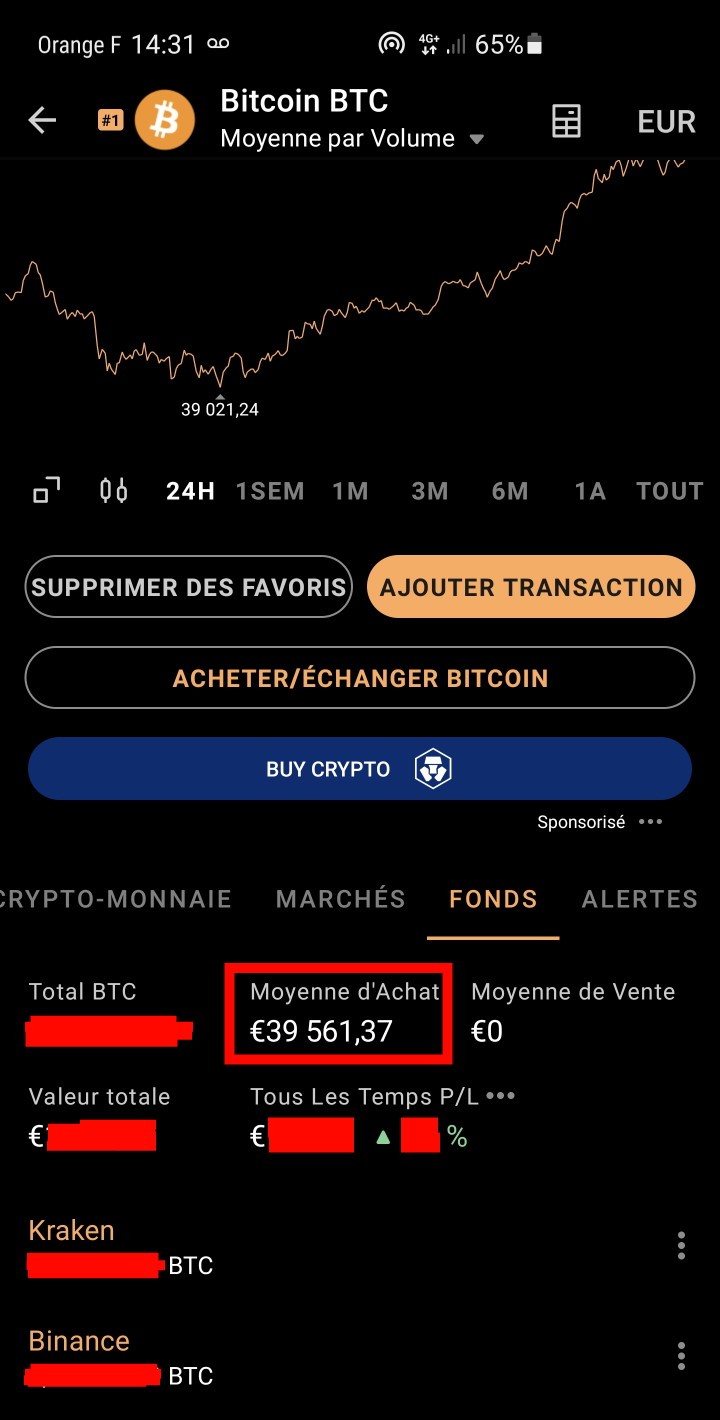Tap Acheter/Échanger Bitcoin
This screenshot has height=1420, width=720.
(x=360, y=678)
